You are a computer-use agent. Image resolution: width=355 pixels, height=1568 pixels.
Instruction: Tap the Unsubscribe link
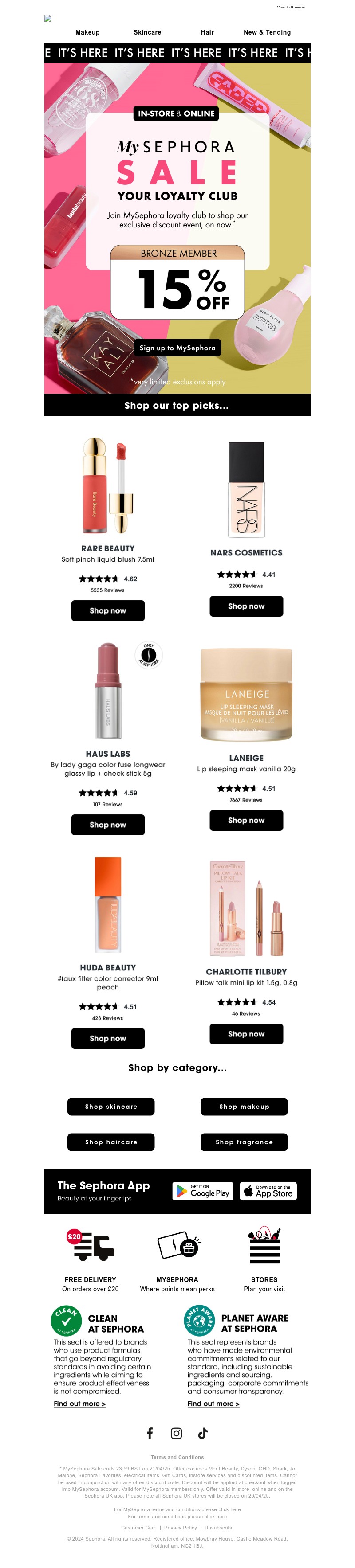pyautogui.click(x=219, y=1528)
